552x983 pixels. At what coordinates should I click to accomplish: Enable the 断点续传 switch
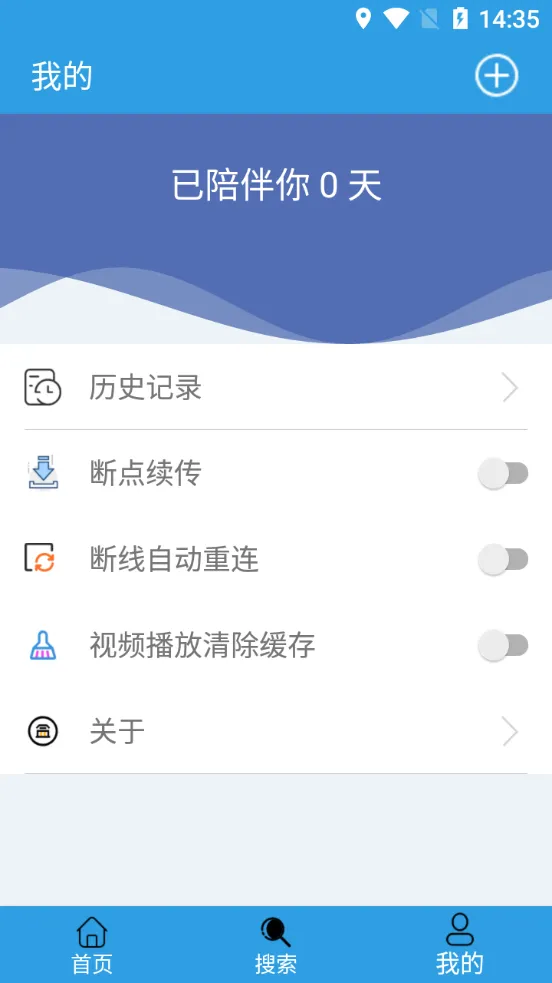pyautogui.click(x=503, y=473)
